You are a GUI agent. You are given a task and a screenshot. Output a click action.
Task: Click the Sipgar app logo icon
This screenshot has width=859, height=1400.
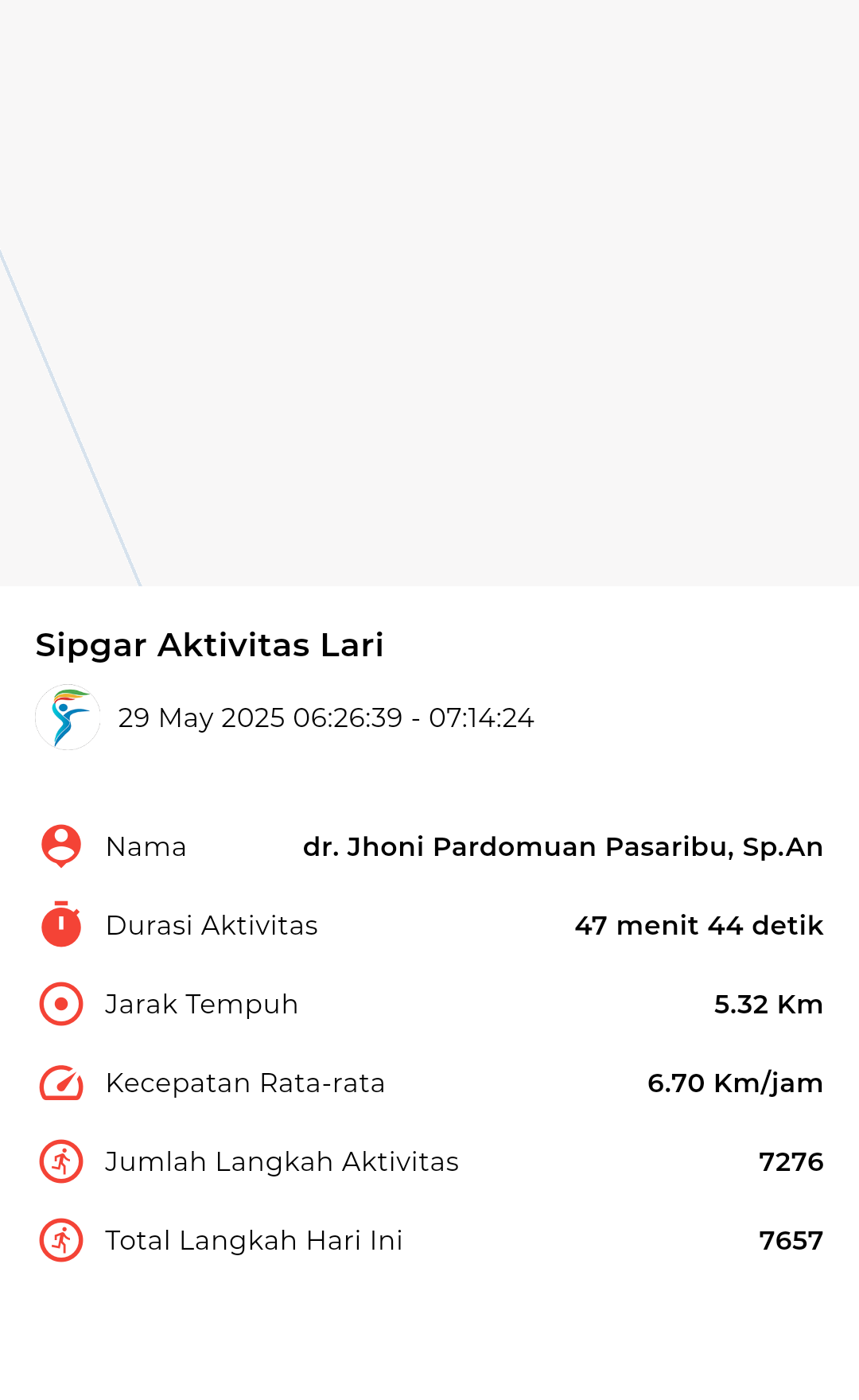click(x=68, y=717)
